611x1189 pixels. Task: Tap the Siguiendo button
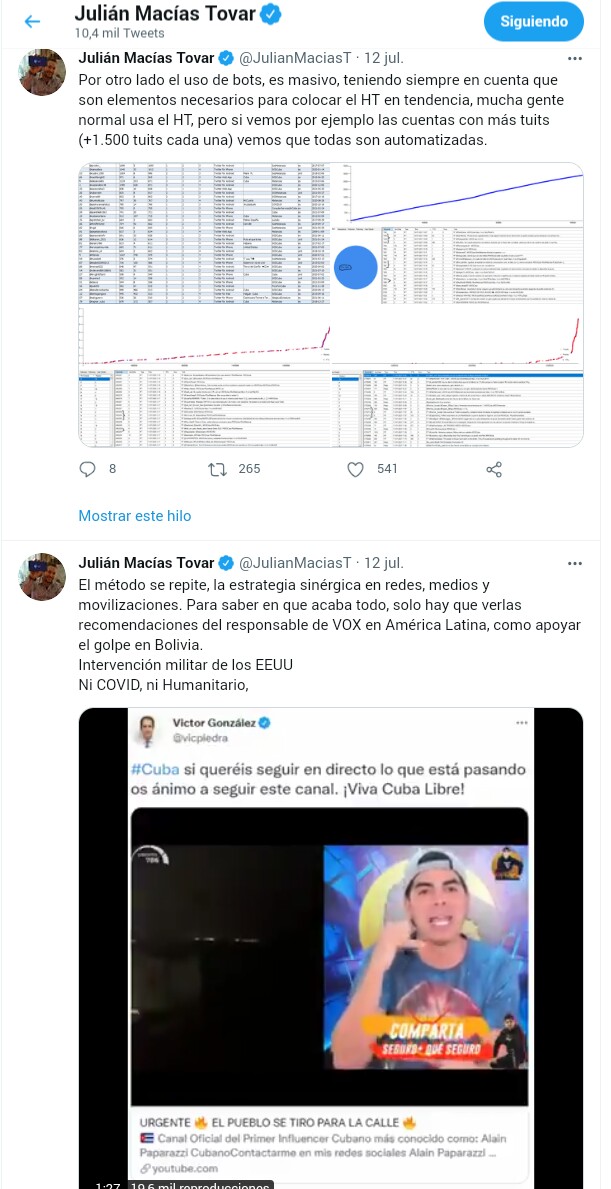pos(534,21)
